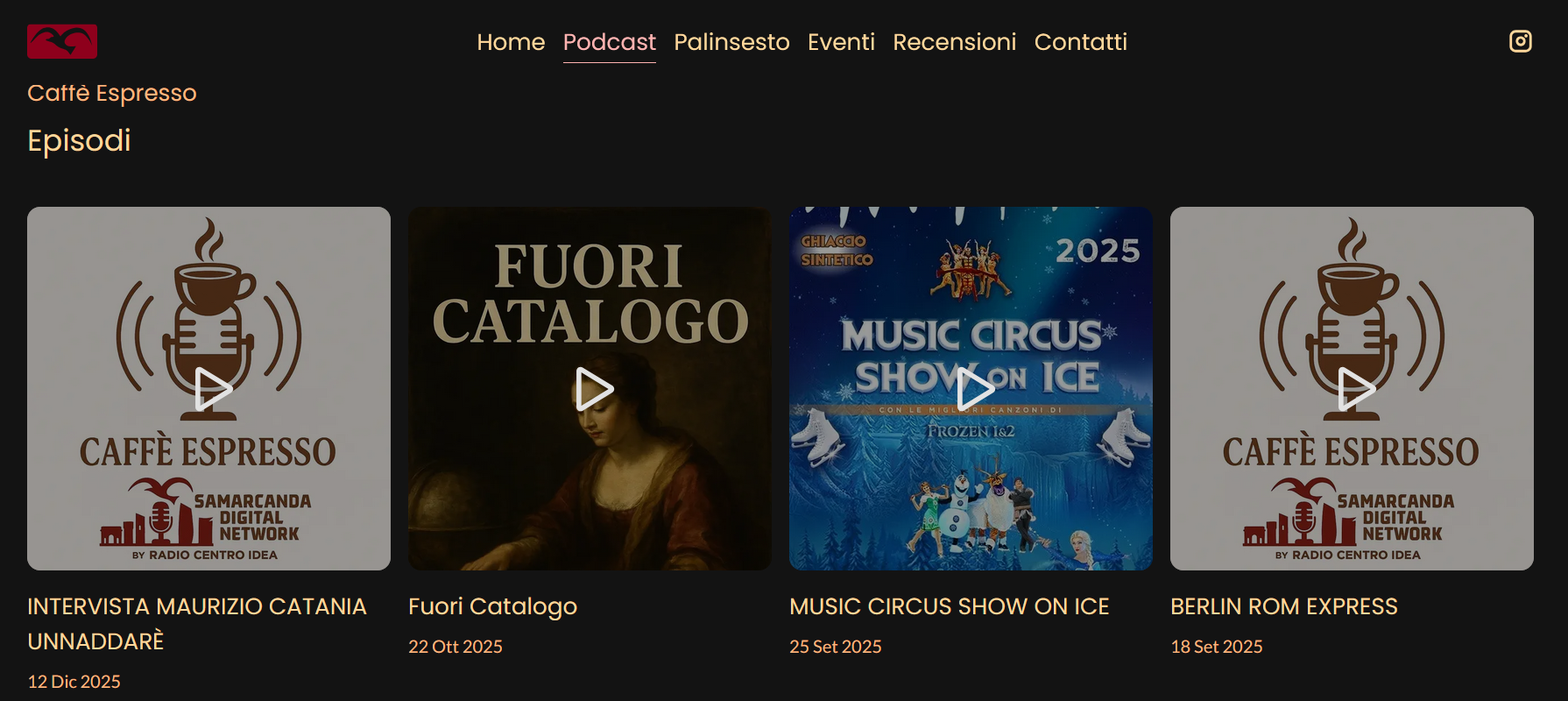Open the Recensioni page
The height and width of the screenshot is (701, 1568).
[x=954, y=42]
